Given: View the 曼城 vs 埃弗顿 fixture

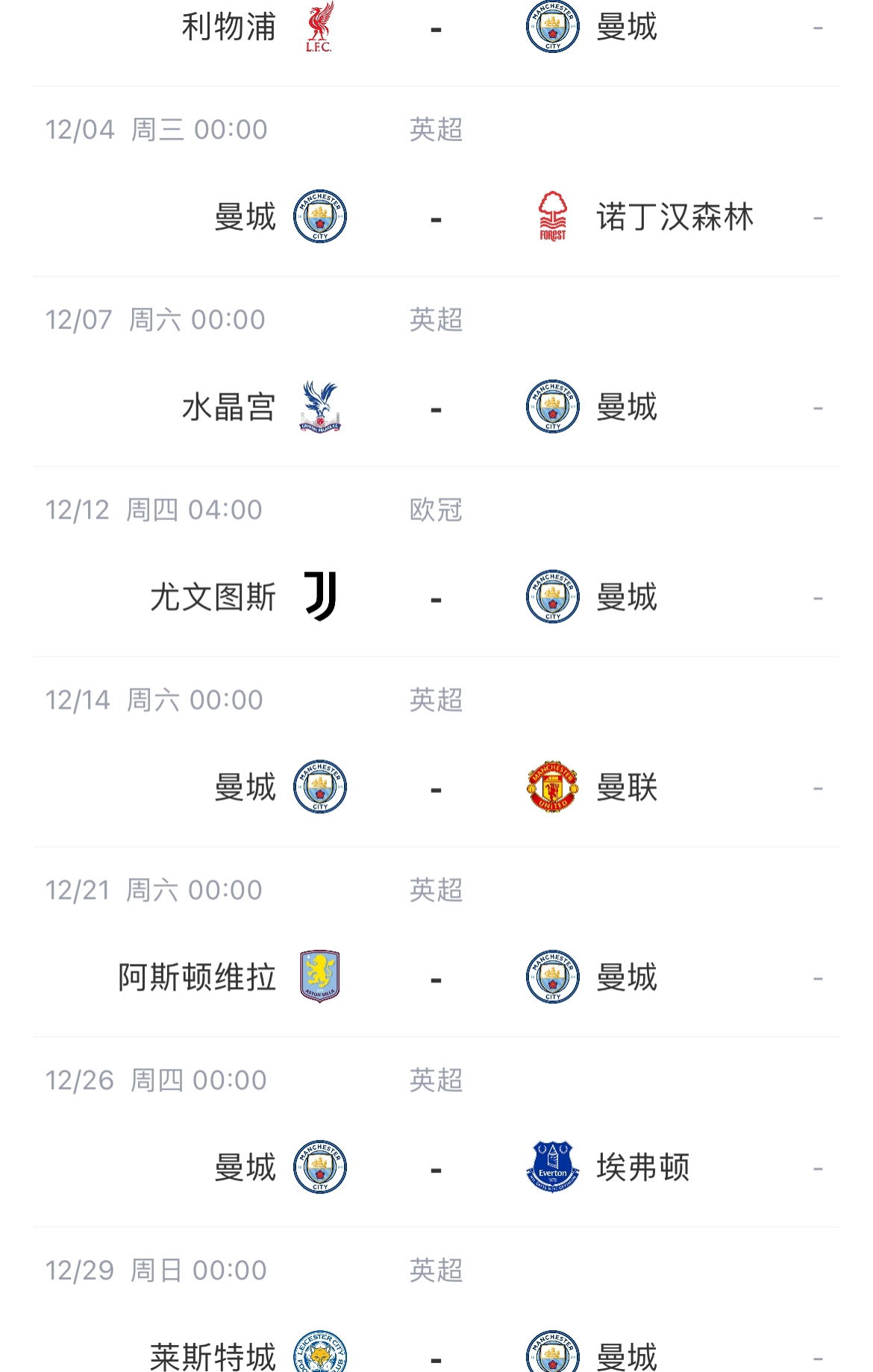Looking at the screenshot, I should (x=436, y=1168).
